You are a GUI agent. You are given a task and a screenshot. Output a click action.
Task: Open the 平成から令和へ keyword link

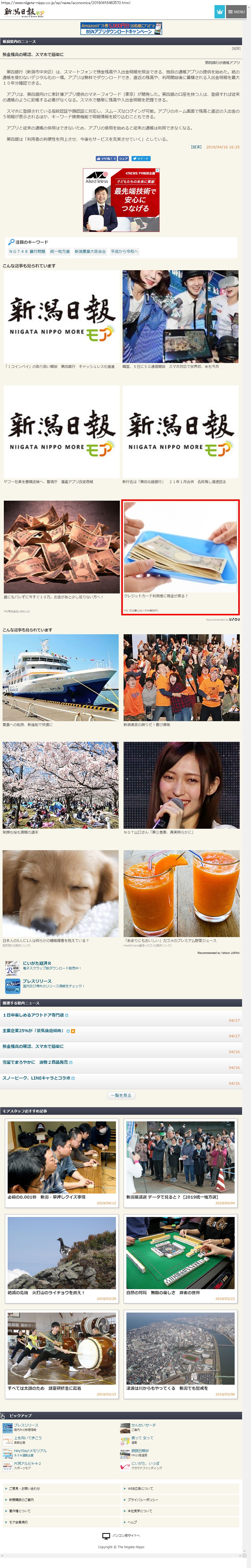(x=124, y=251)
